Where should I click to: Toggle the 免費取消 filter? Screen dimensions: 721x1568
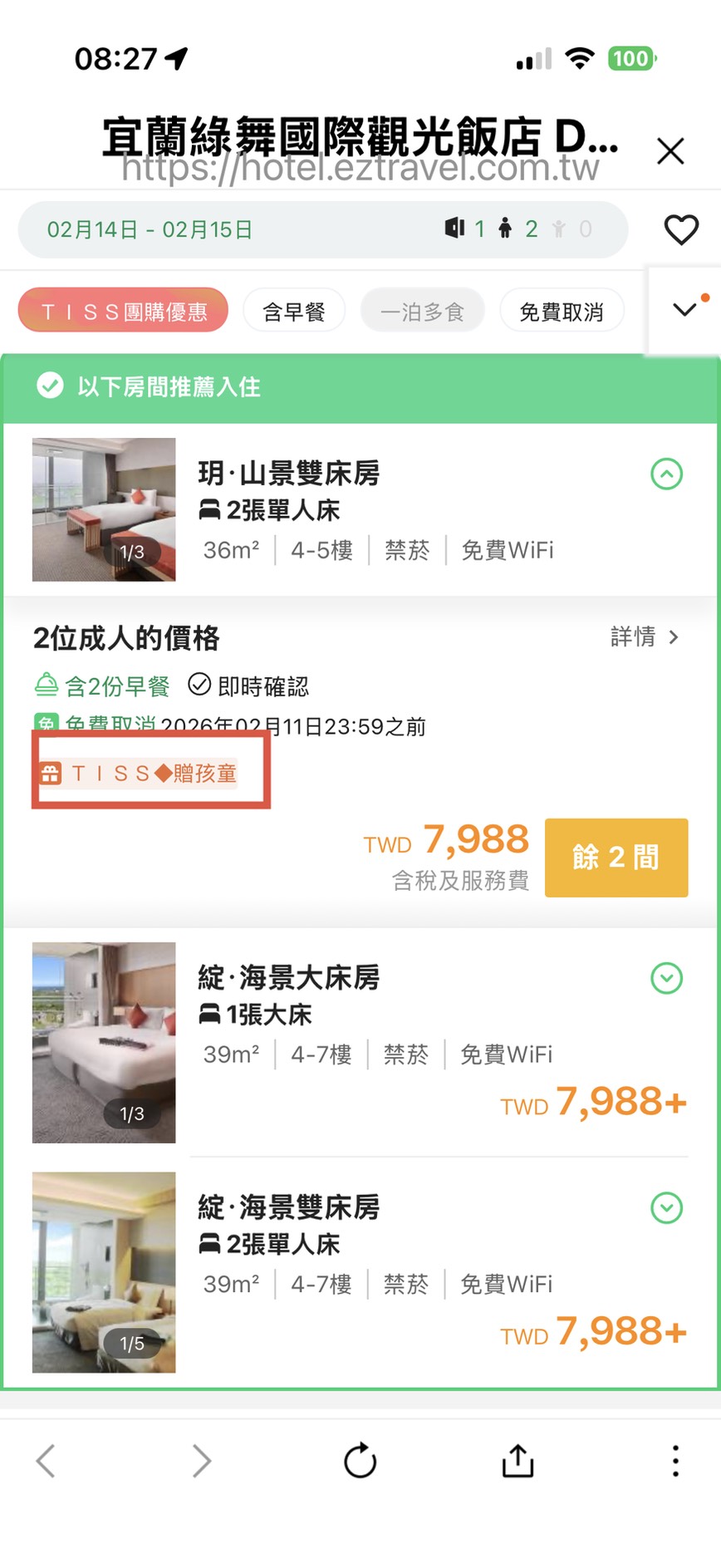click(x=562, y=309)
